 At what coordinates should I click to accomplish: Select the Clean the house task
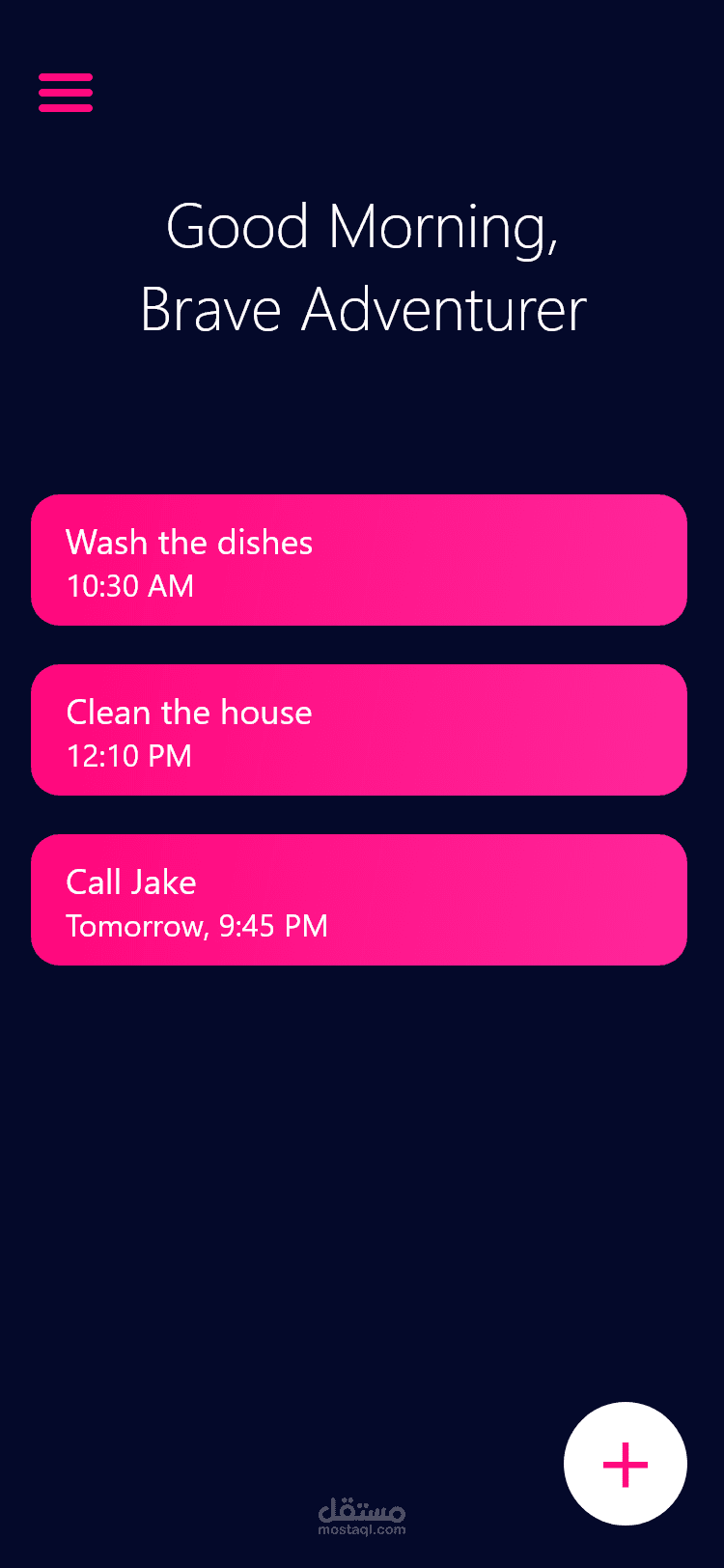(358, 730)
